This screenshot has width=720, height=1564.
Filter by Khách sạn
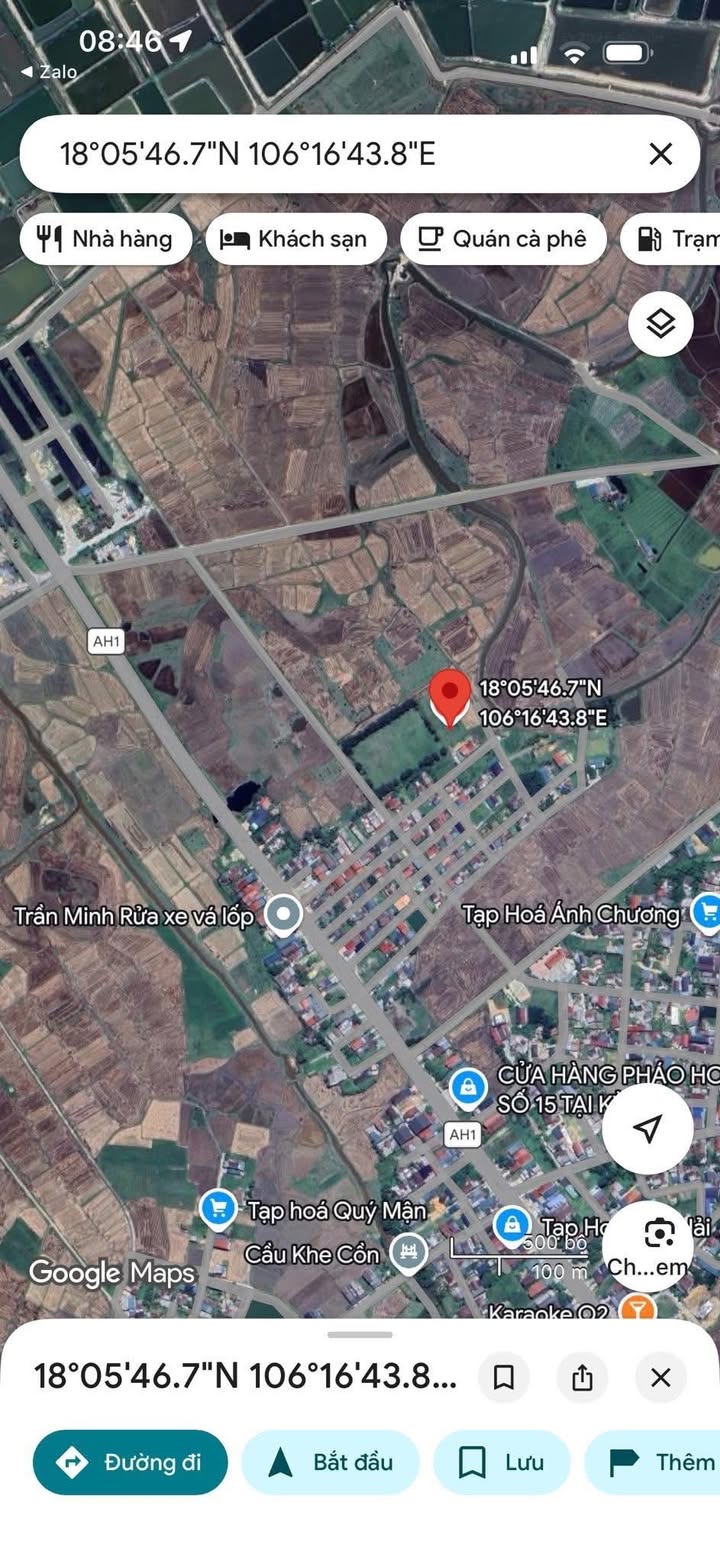click(295, 239)
